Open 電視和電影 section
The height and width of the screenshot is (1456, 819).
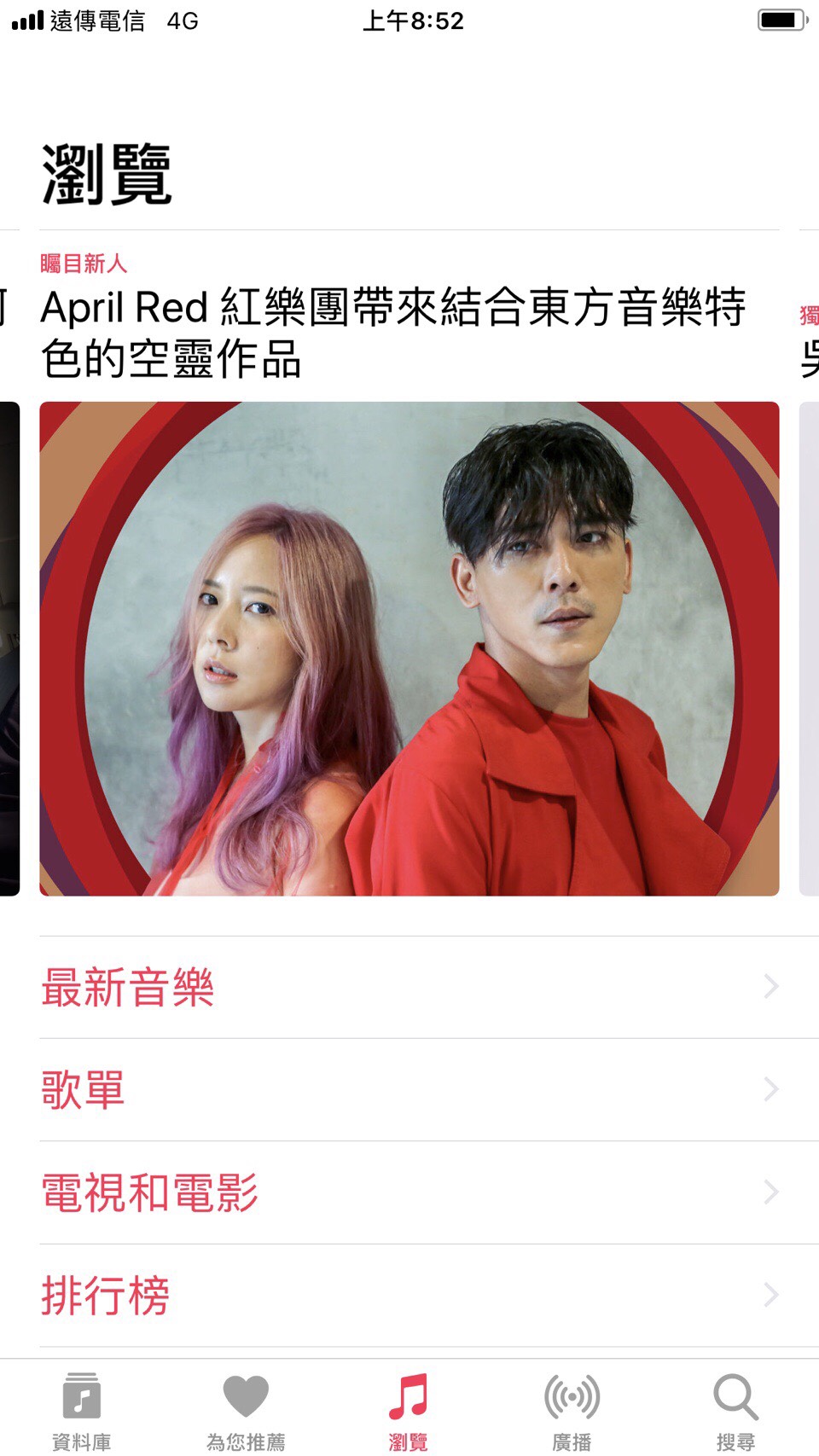(409, 1192)
